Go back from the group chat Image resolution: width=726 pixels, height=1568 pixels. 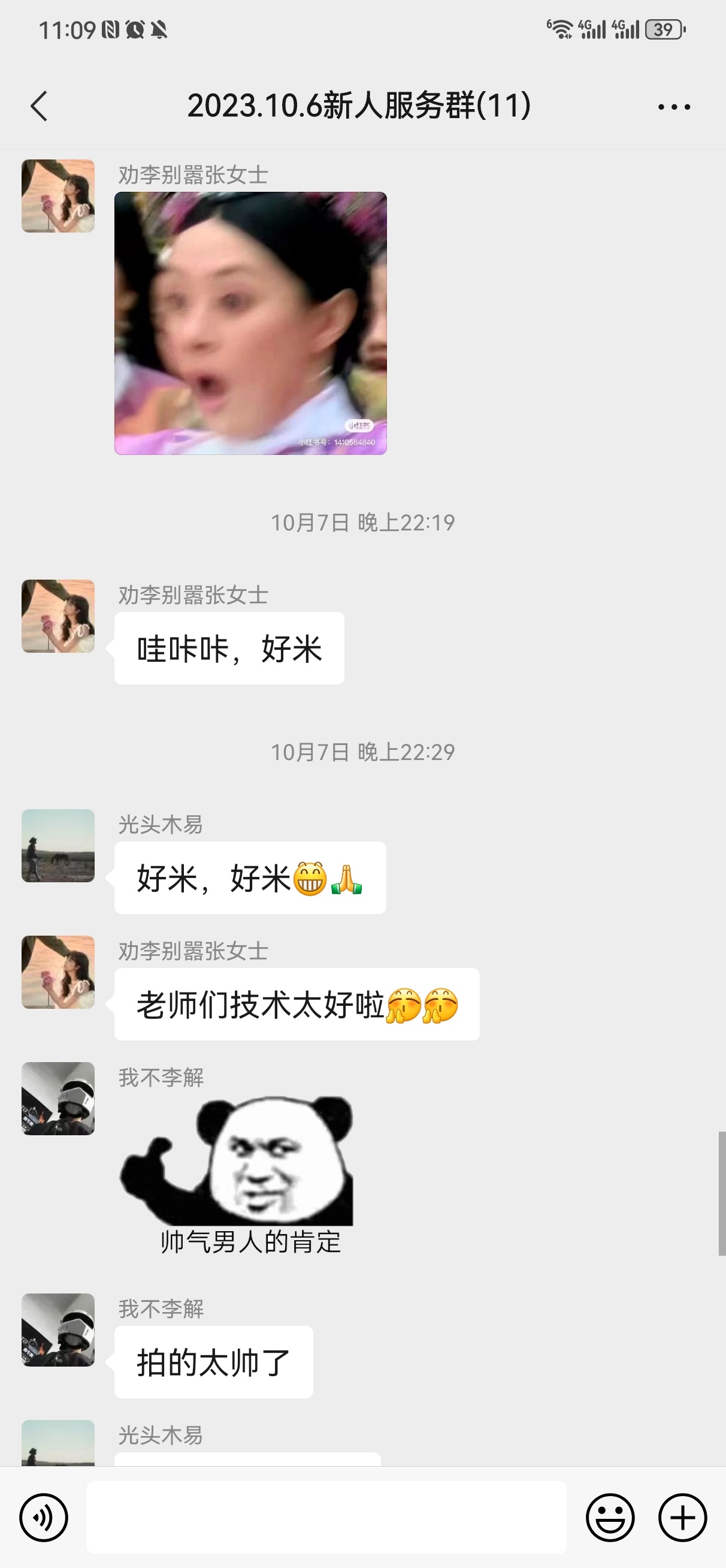(39, 107)
